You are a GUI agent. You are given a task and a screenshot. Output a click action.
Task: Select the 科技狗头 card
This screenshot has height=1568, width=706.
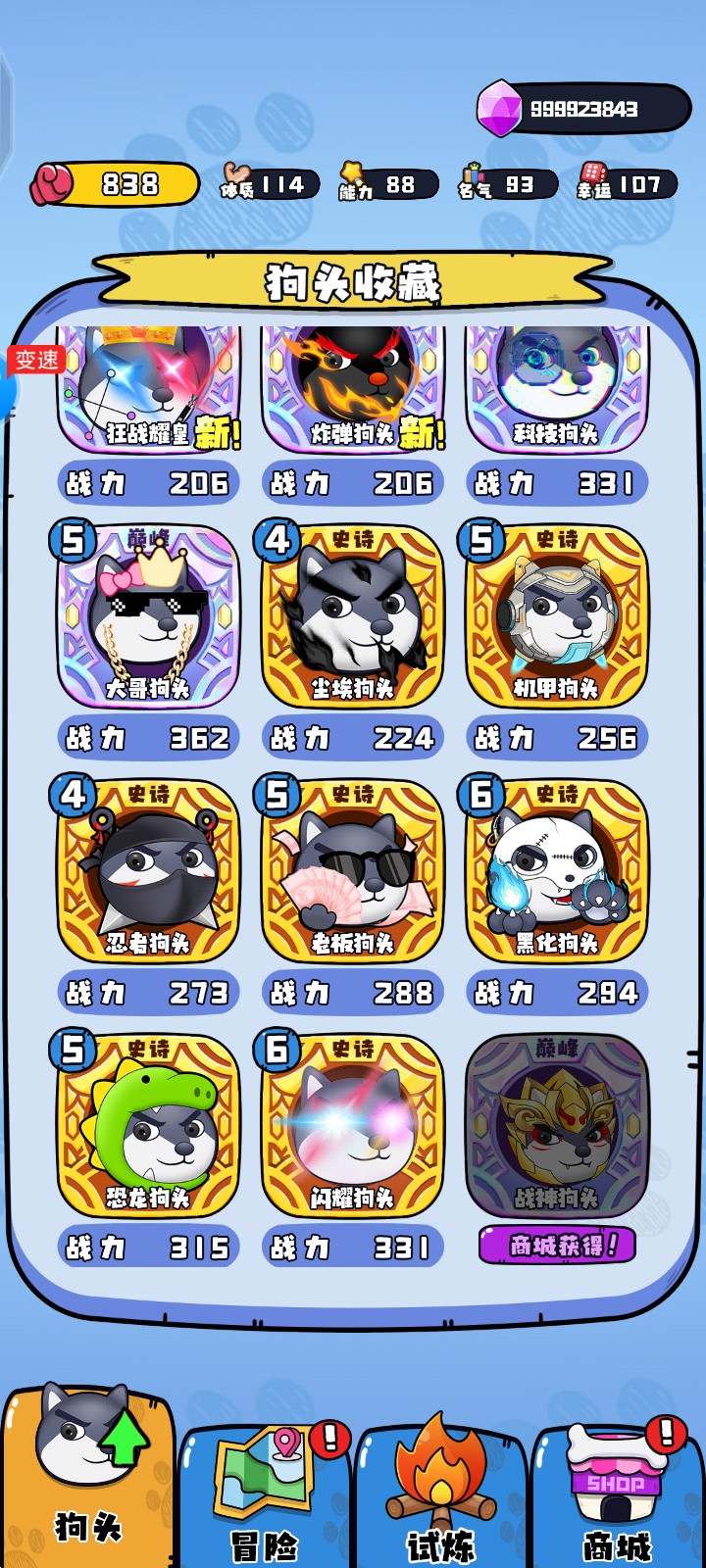pos(557,387)
